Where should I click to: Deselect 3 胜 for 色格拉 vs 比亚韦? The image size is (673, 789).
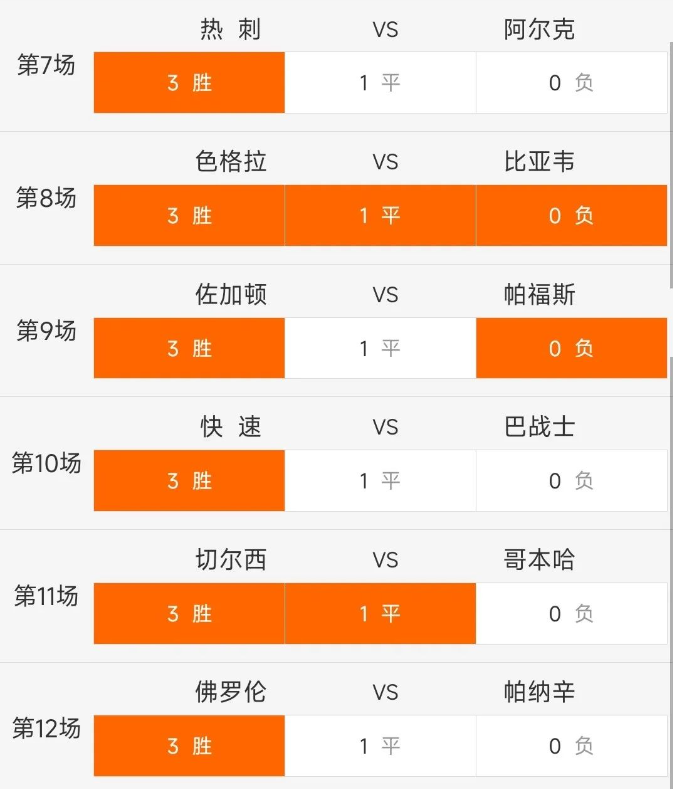[x=189, y=216]
